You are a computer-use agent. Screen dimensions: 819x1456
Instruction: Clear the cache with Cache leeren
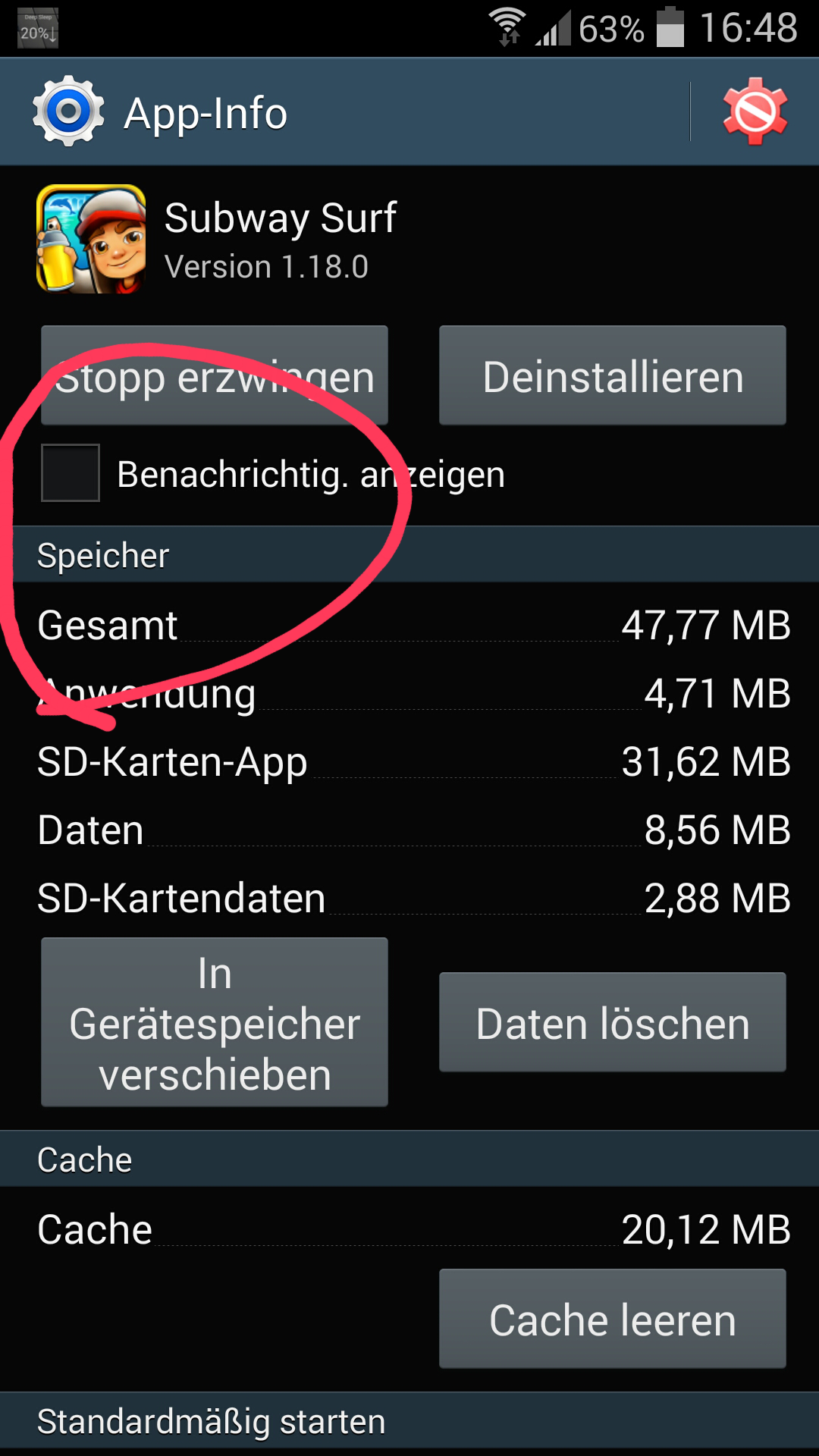(x=613, y=1319)
